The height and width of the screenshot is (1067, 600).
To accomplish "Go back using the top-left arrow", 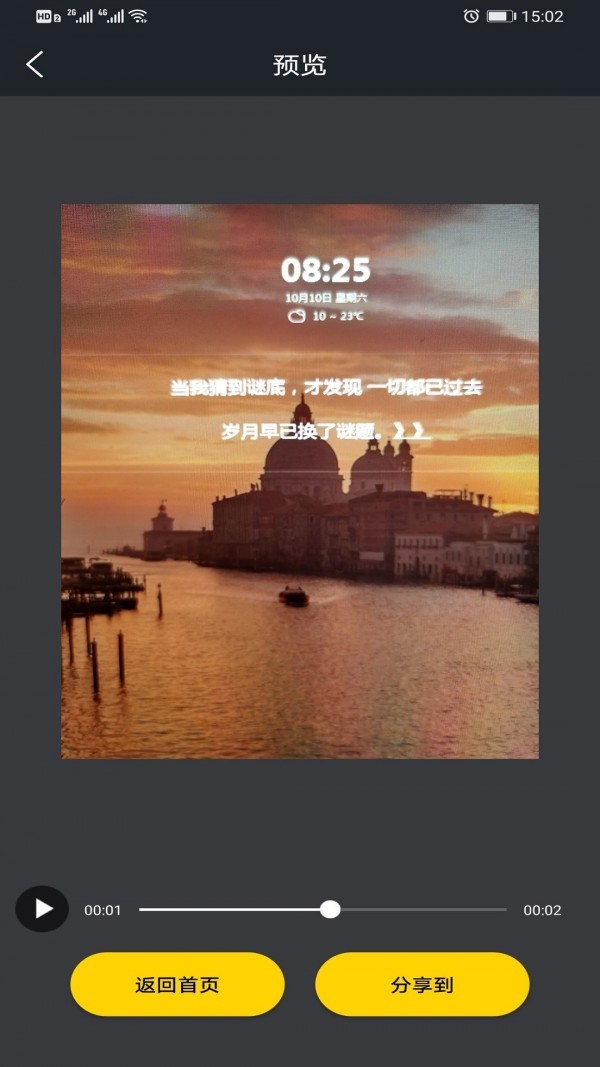I will [35, 65].
